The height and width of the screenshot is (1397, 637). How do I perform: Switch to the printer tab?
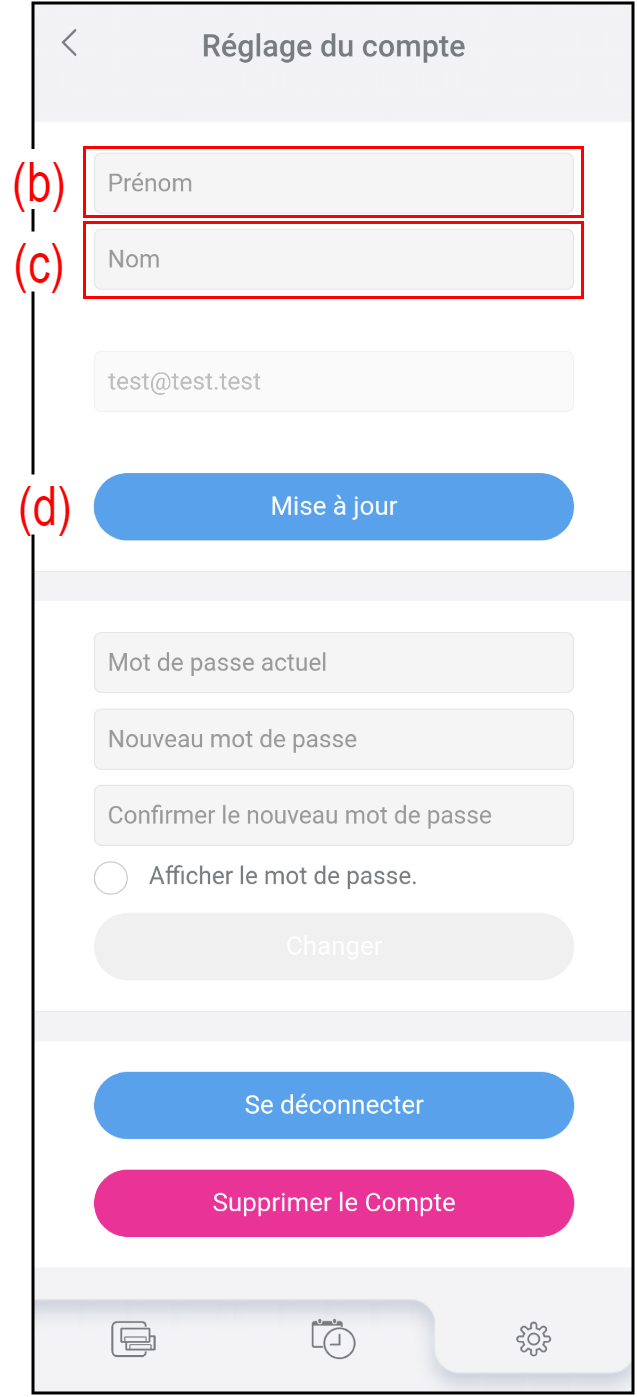[133, 1338]
